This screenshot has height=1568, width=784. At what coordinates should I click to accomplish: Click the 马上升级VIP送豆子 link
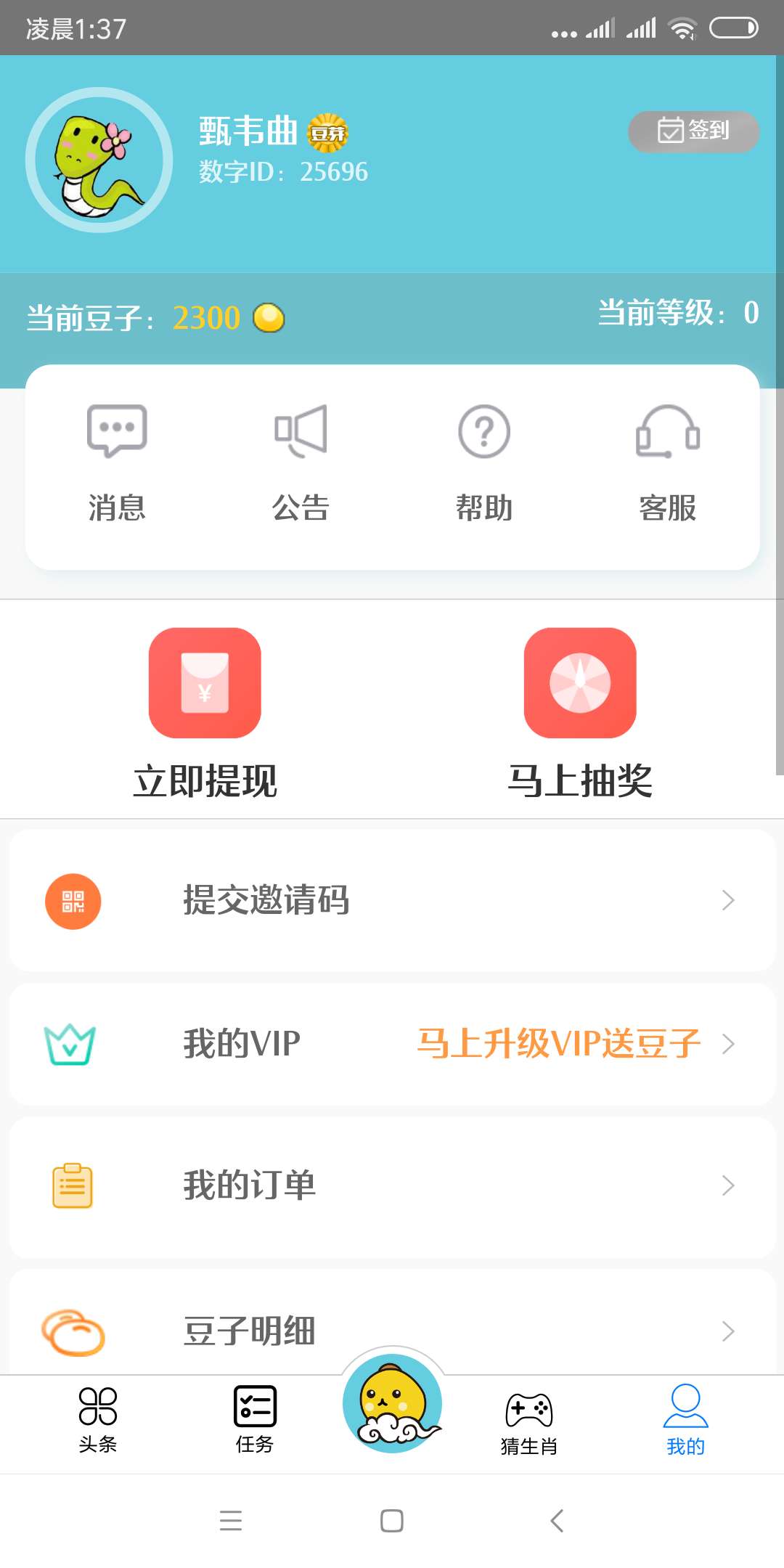coord(559,1044)
